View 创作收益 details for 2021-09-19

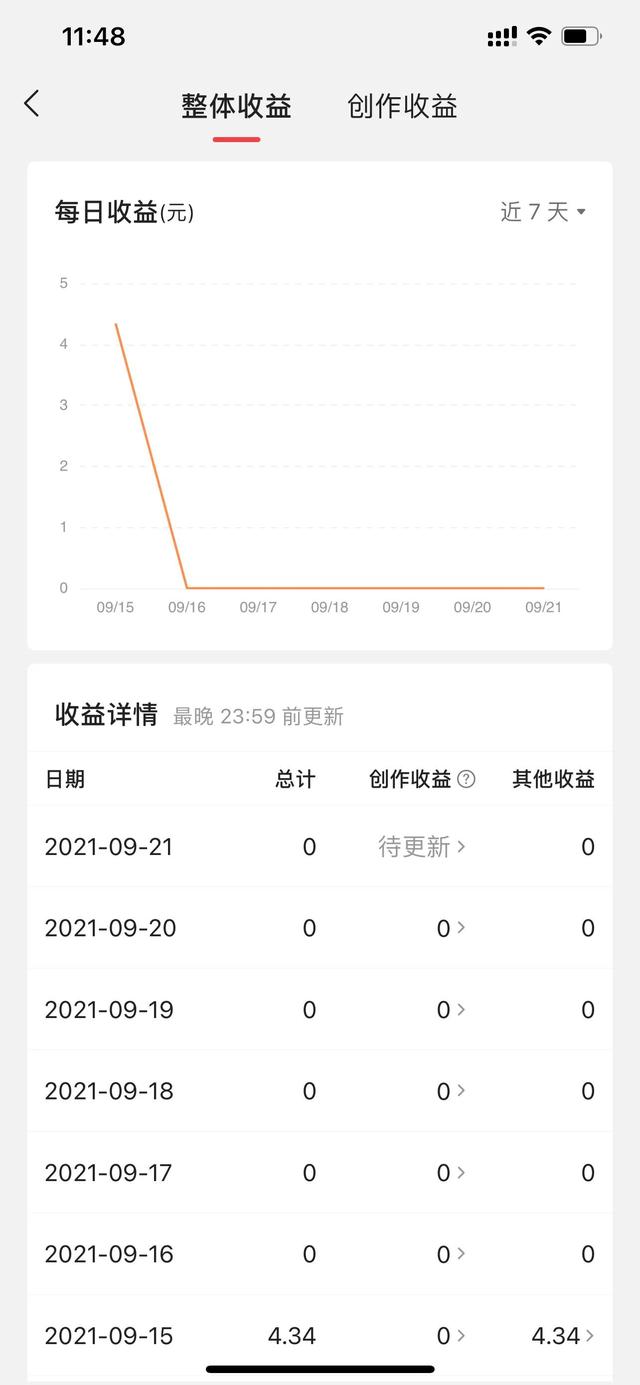click(451, 1010)
